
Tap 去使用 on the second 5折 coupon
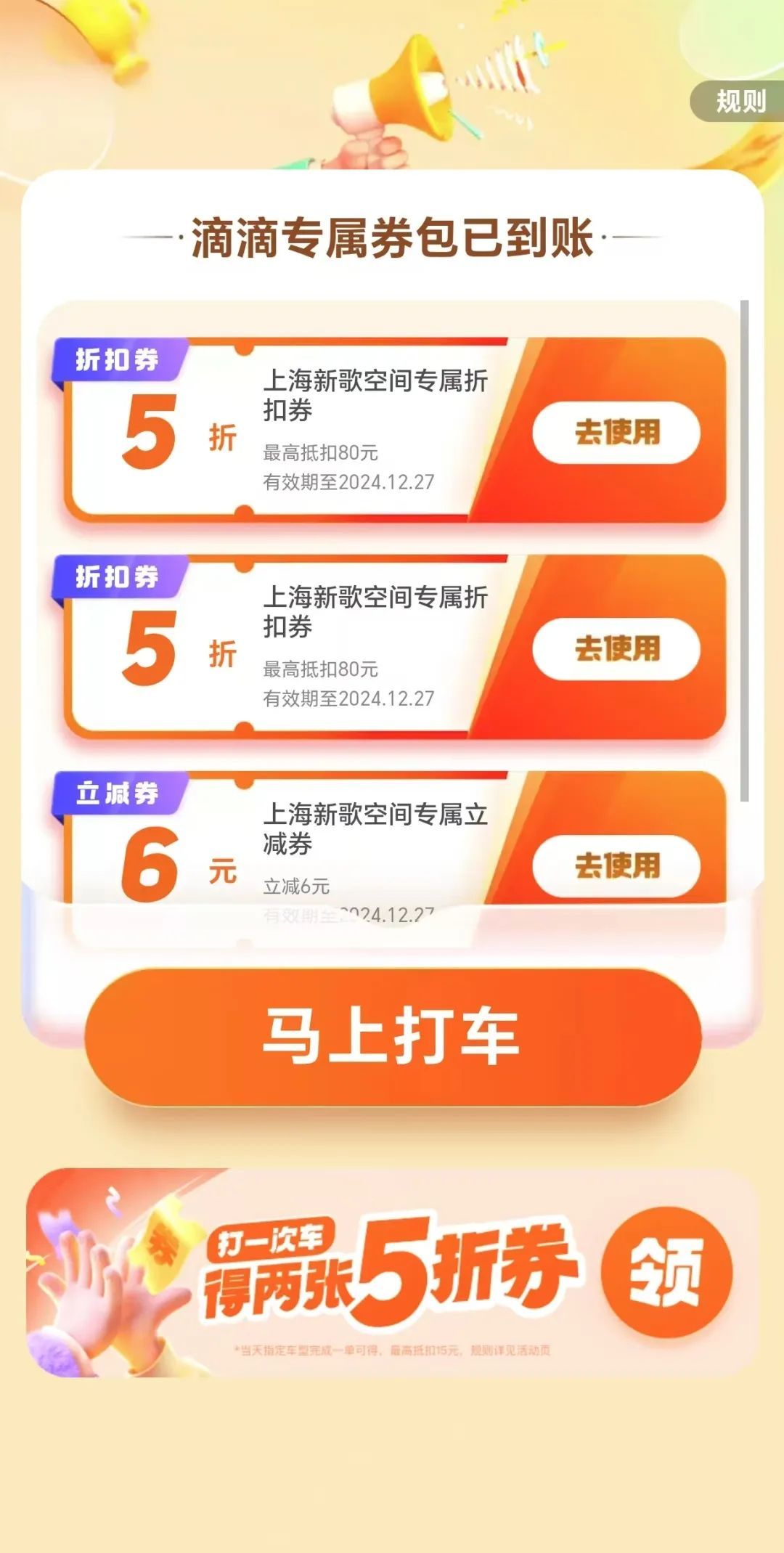[616, 648]
